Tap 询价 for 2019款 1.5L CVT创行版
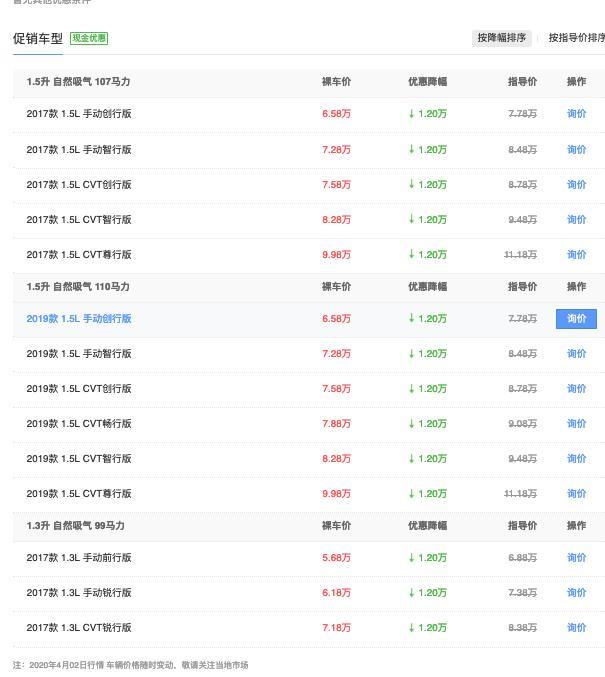 576,388
